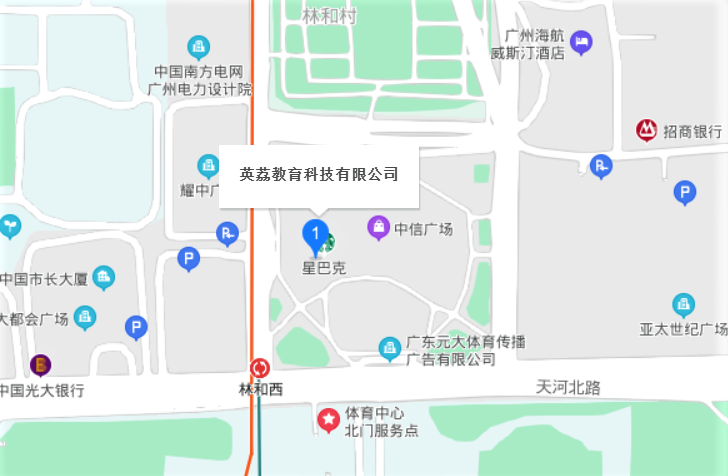
Task: Select the 广州海航威斯汀酒店 hotel marker
Action: click(582, 43)
